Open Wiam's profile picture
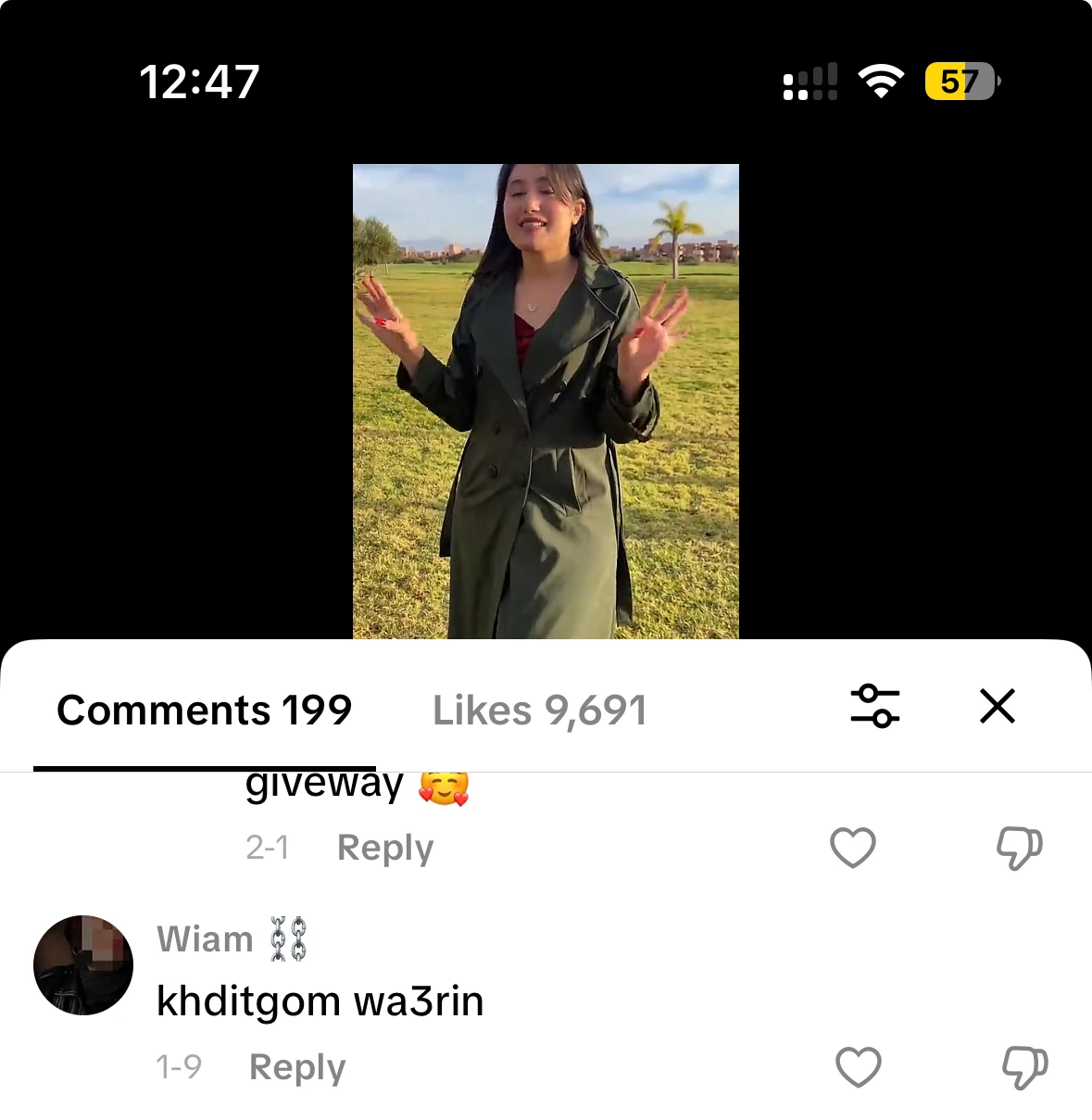Image resolution: width=1092 pixels, height=1120 pixels. coord(83,965)
